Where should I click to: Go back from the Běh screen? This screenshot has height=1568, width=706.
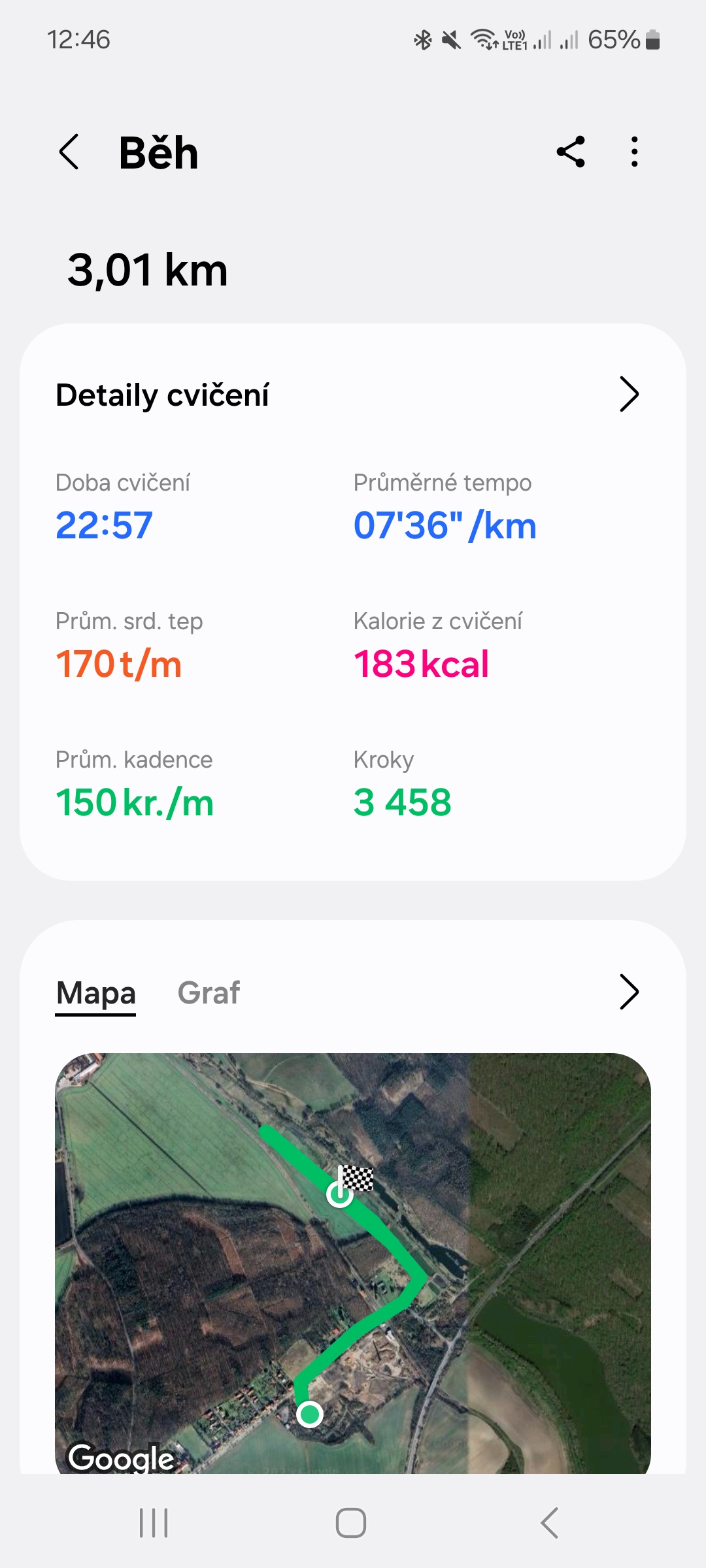(69, 152)
